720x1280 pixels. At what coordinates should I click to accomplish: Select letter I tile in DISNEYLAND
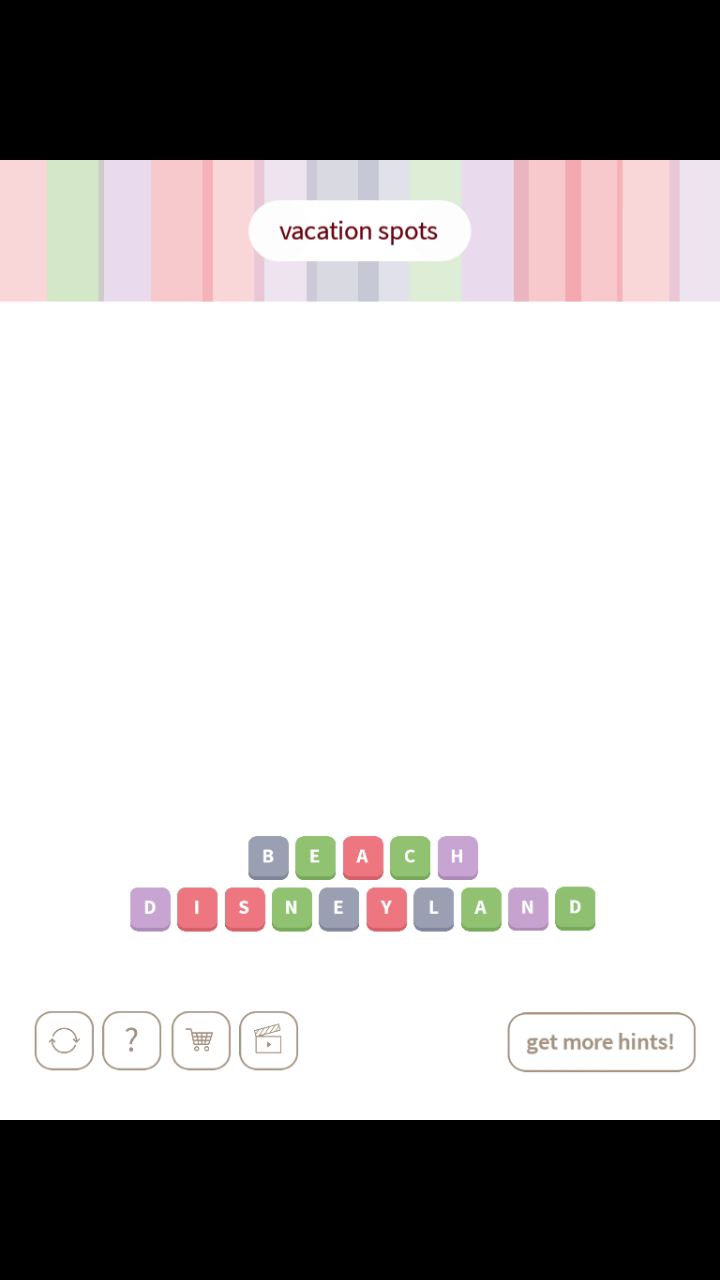point(197,908)
